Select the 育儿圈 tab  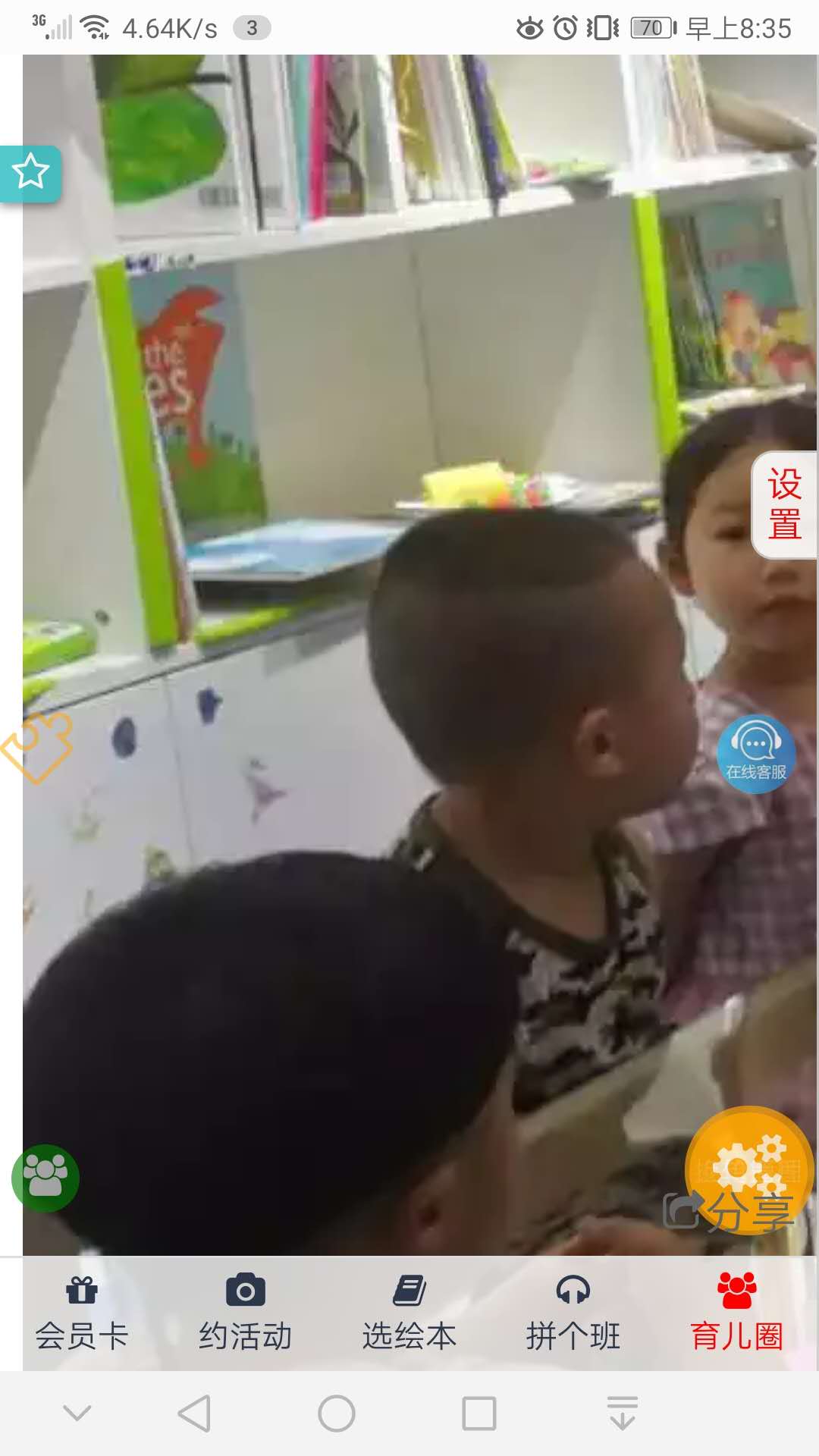click(x=736, y=1313)
